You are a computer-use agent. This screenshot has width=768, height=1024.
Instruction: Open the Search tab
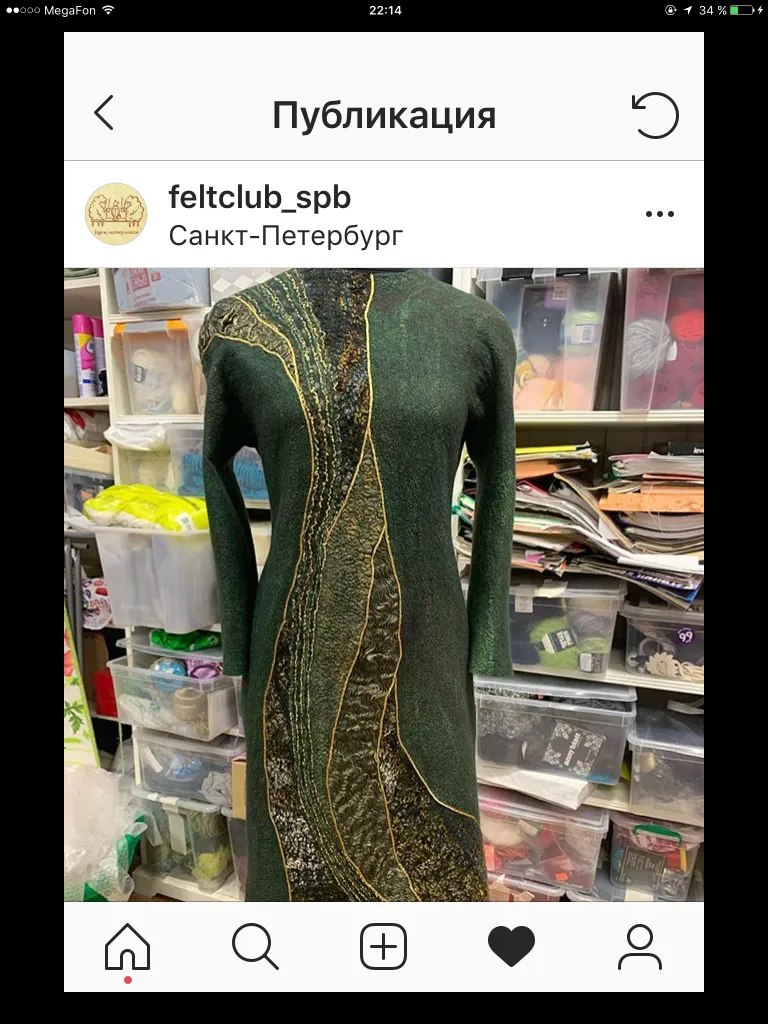[255, 947]
